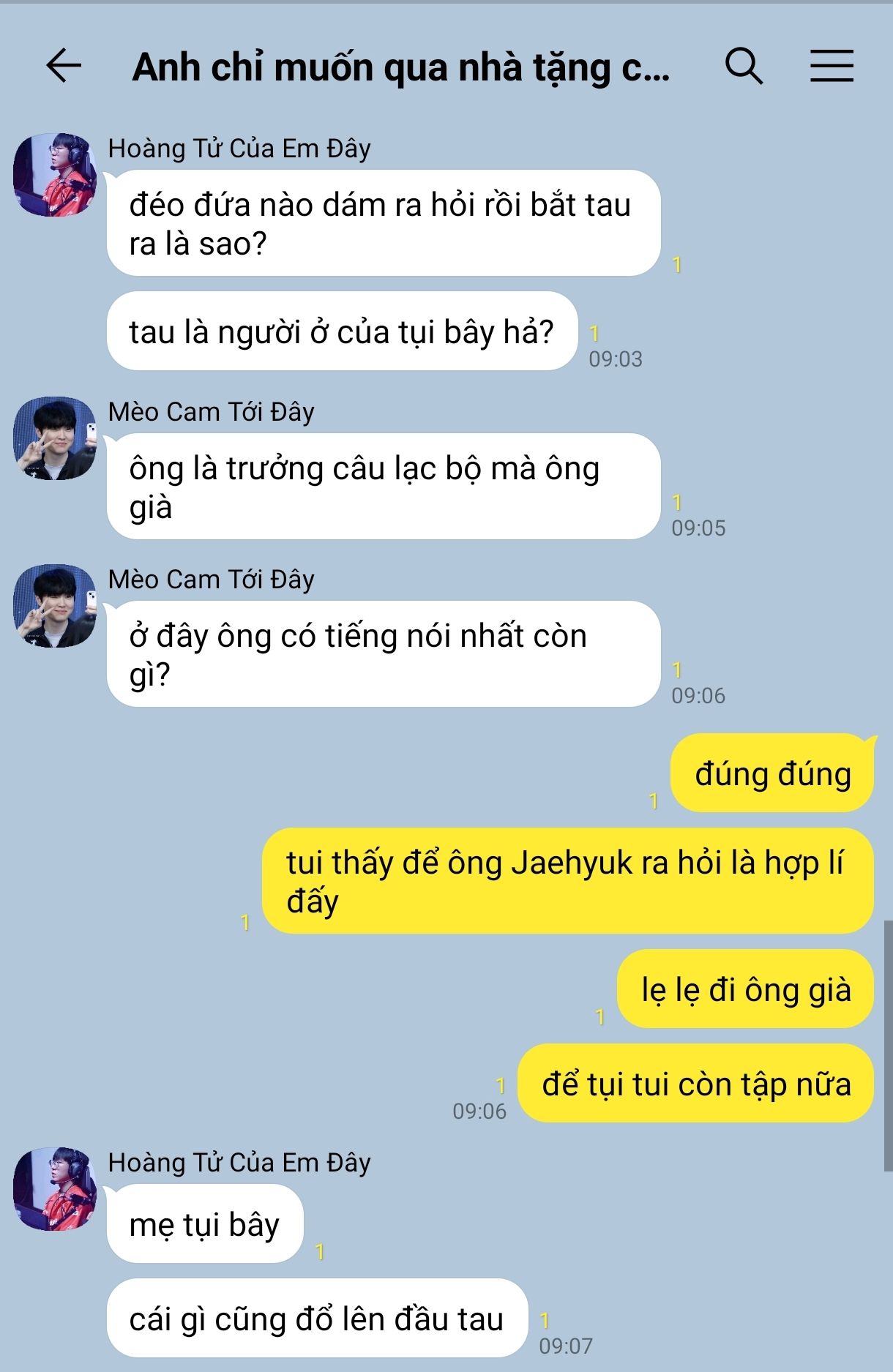The width and height of the screenshot is (893, 1372).
Task: Open Hoàng Tử's avatar beside 'mẹ tụi bây'
Action: (55, 1189)
